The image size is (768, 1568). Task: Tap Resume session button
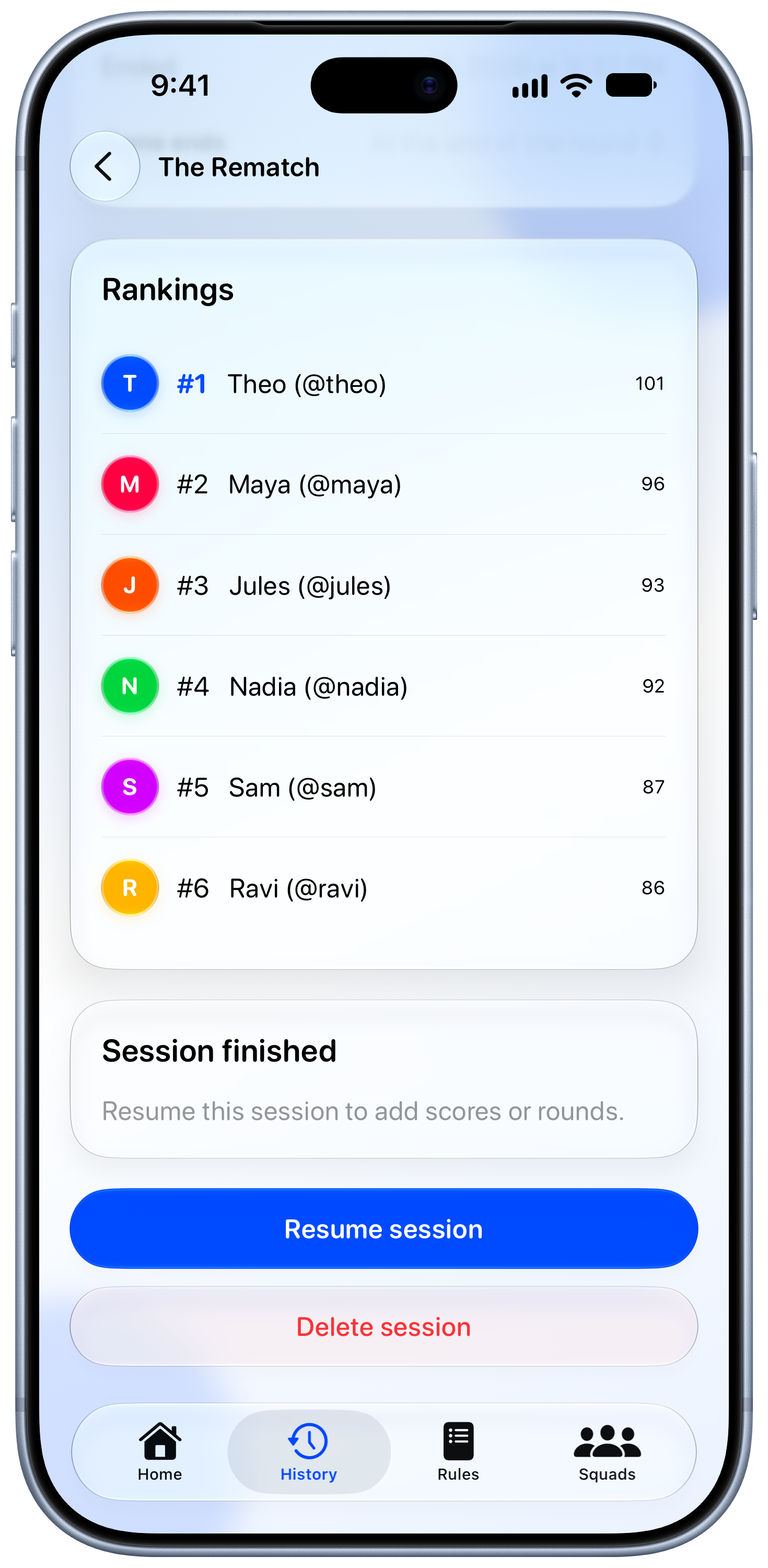point(384,1228)
